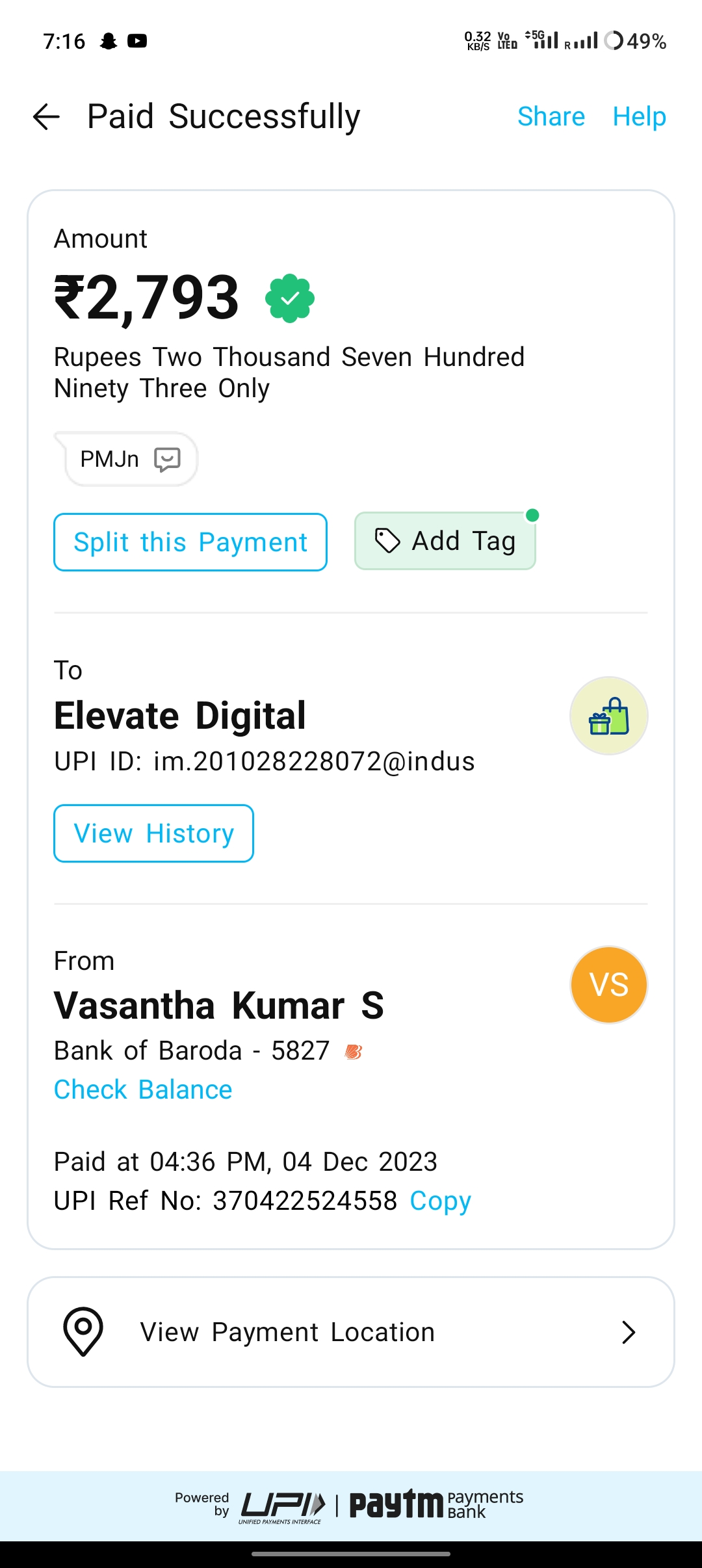Go back using the arrow icon
The width and height of the screenshot is (702, 1568).
[x=46, y=117]
